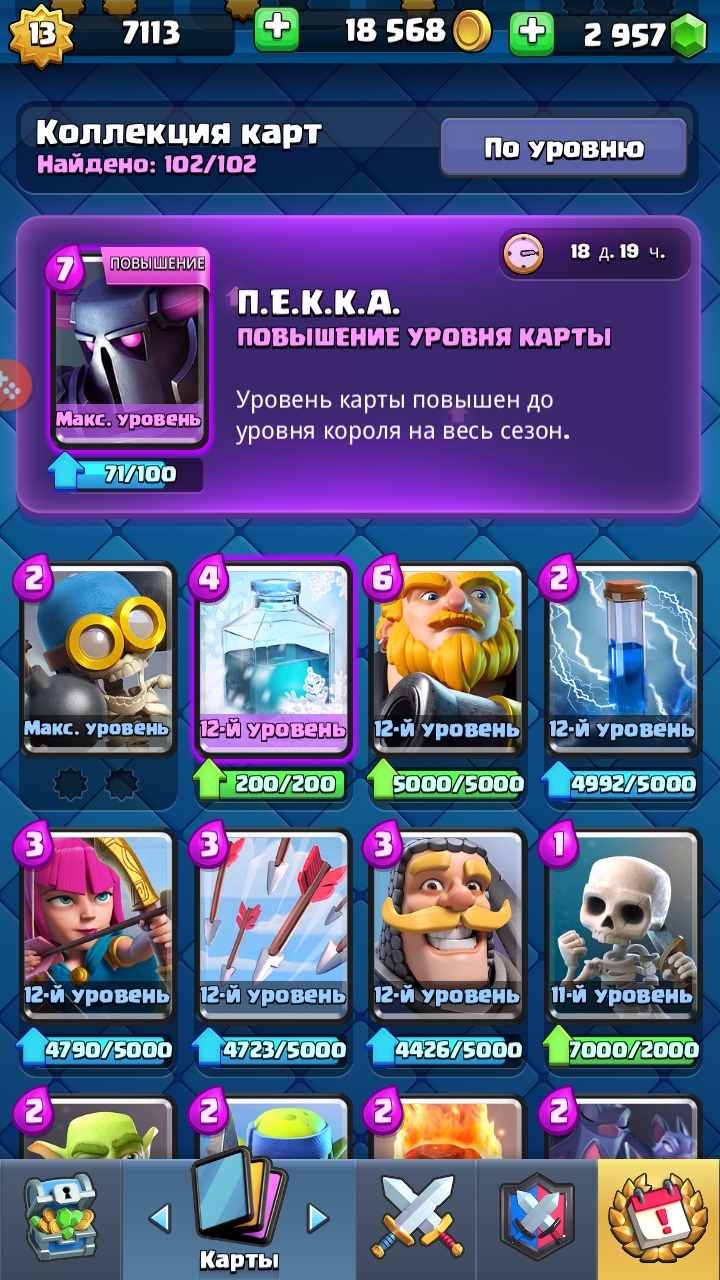Image resolution: width=720 pixels, height=1280 pixels.
Task: Tap the left arrow beside Карты
Action: [160, 1217]
